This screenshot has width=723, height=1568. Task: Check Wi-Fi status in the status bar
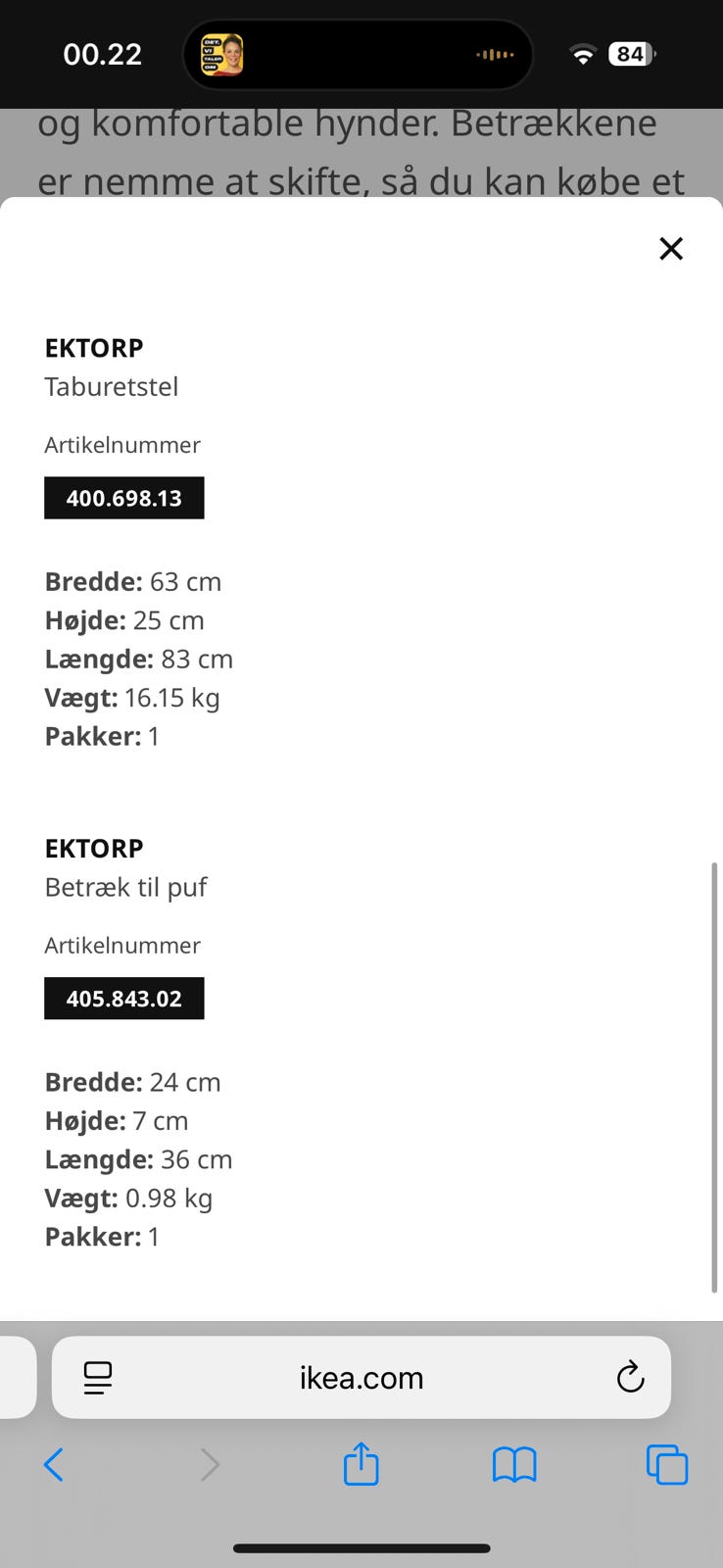pos(583,55)
